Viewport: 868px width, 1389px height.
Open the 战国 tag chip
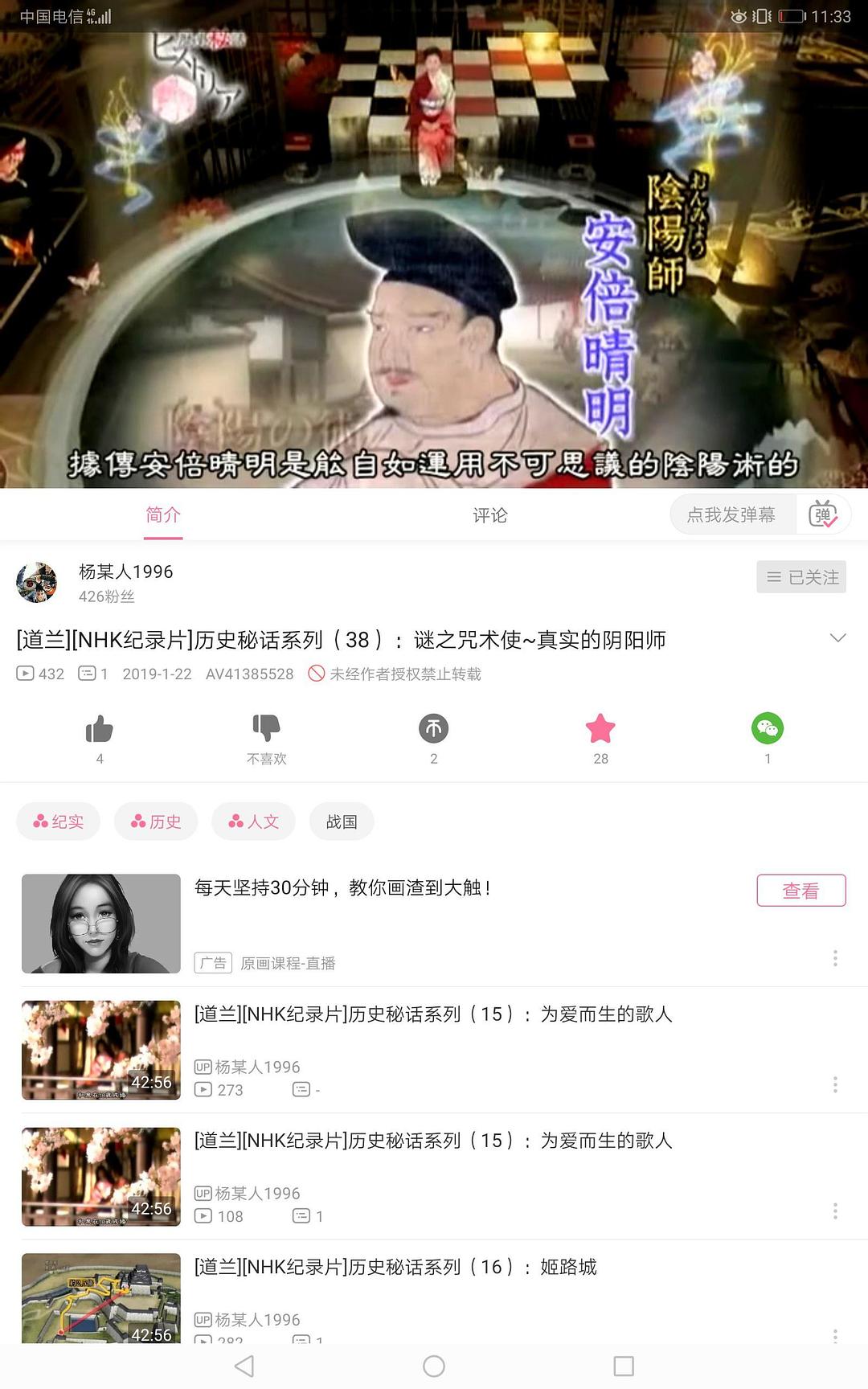[342, 822]
